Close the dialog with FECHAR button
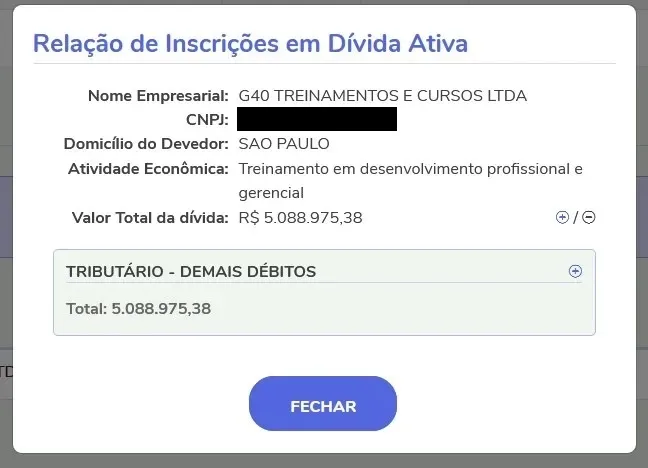Screen dimensions: 648x468 tap(322, 406)
